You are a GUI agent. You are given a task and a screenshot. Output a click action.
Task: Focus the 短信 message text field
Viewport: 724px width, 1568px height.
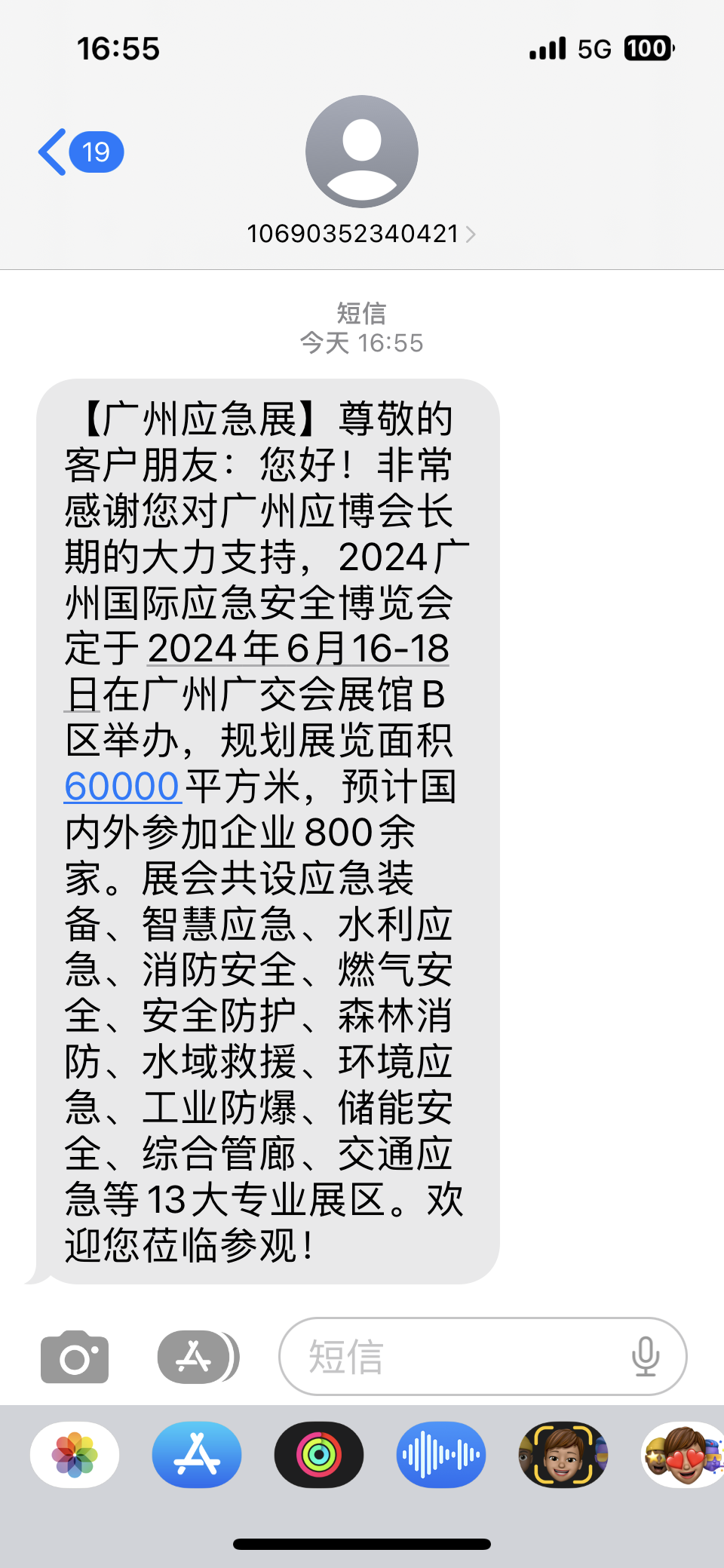[x=452, y=1357]
